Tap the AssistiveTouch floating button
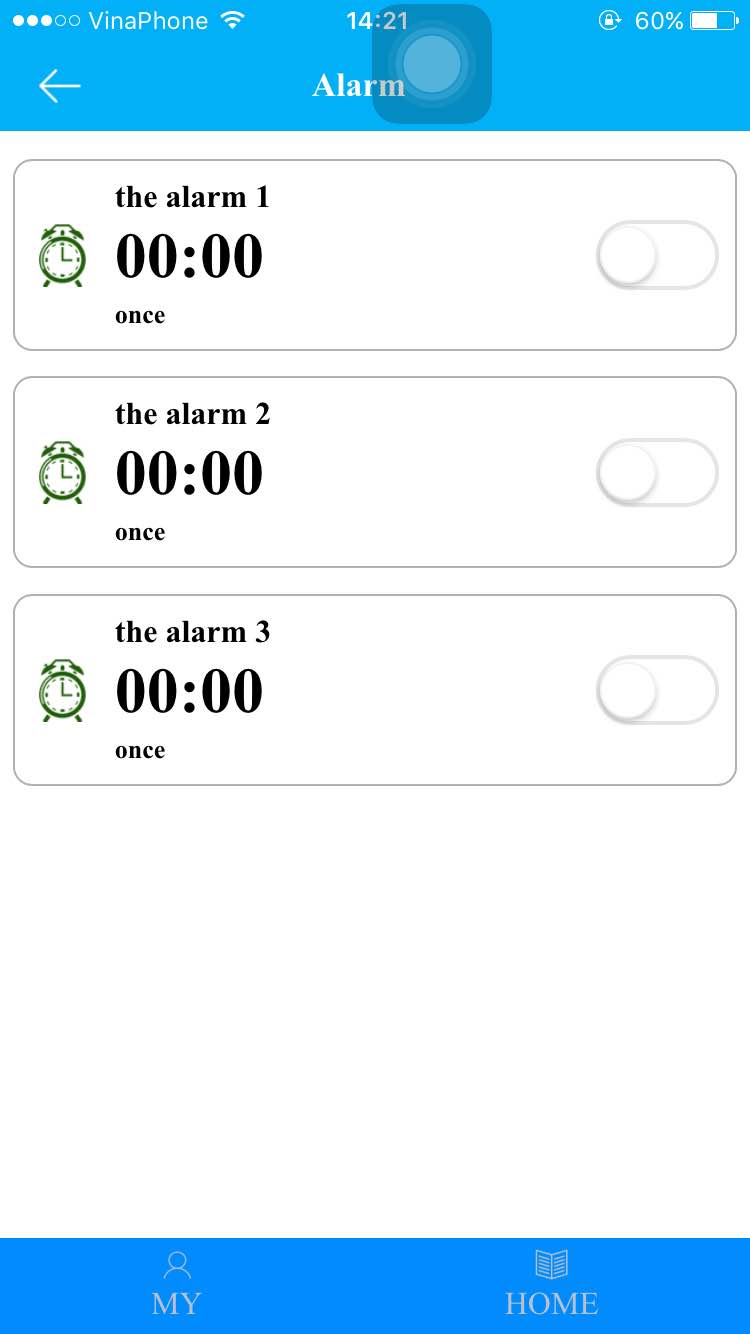The image size is (750, 1334). pos(432,64)
